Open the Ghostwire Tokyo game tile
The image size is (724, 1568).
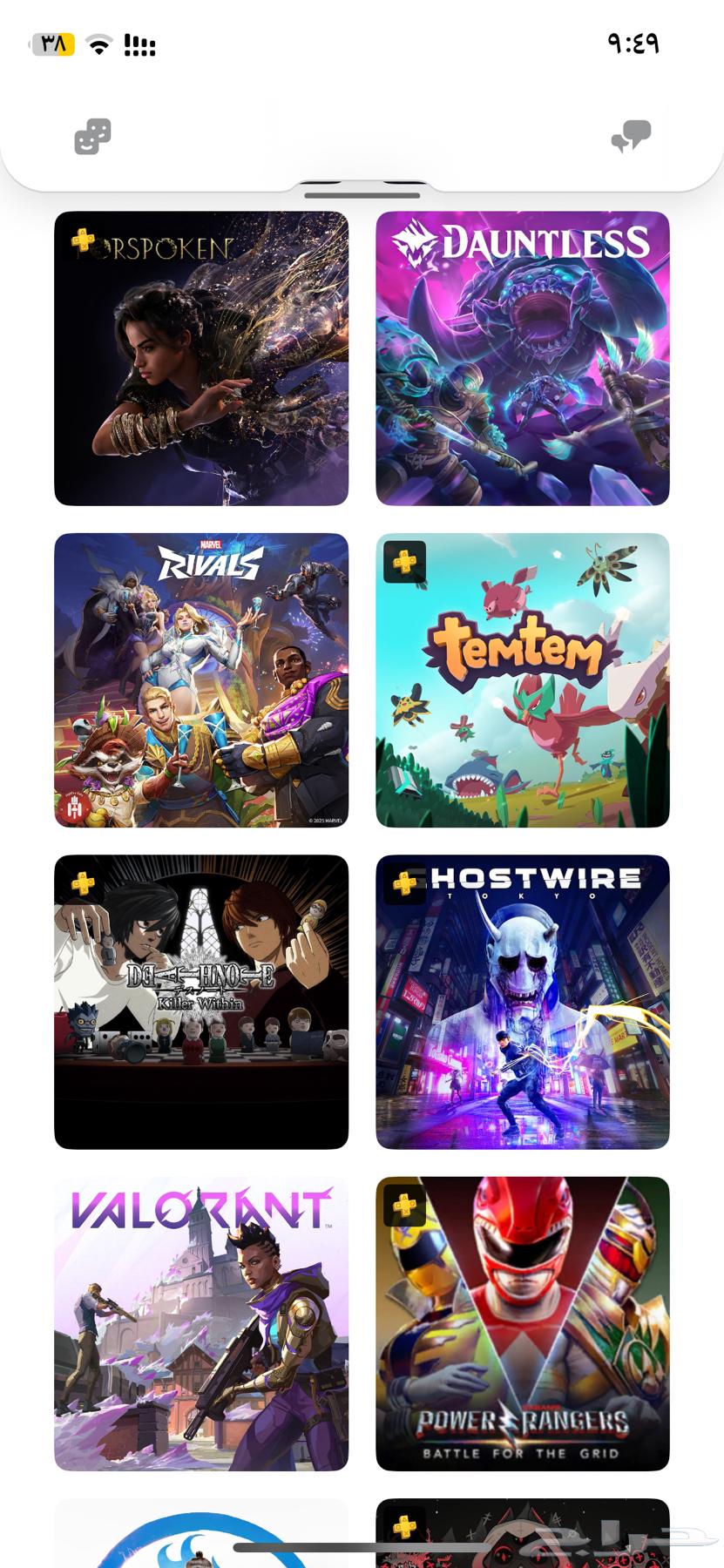tap(523, 1002)
